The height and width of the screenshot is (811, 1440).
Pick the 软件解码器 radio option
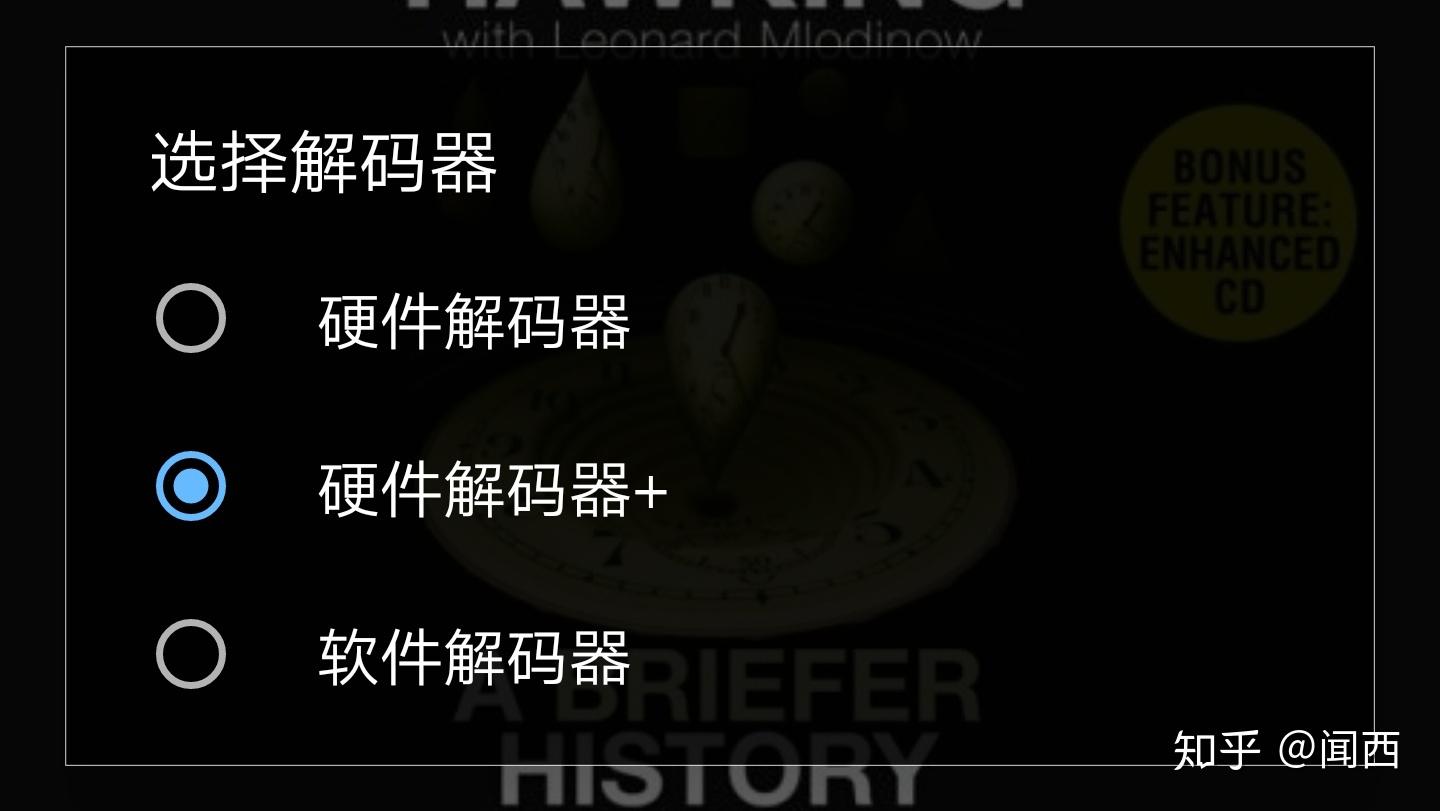click(191, 655)
